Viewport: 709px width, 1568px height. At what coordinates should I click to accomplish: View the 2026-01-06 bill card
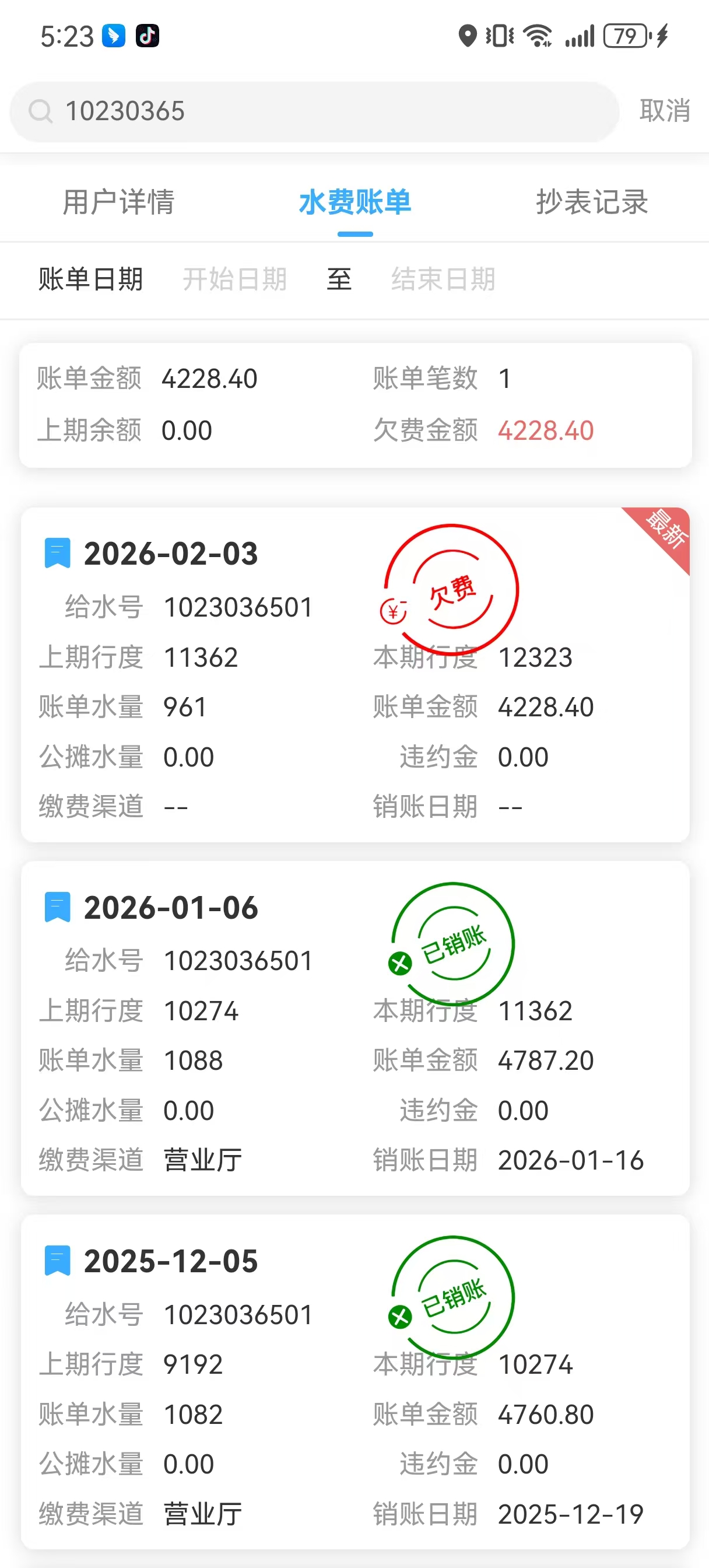click(x=355, y=1027)
